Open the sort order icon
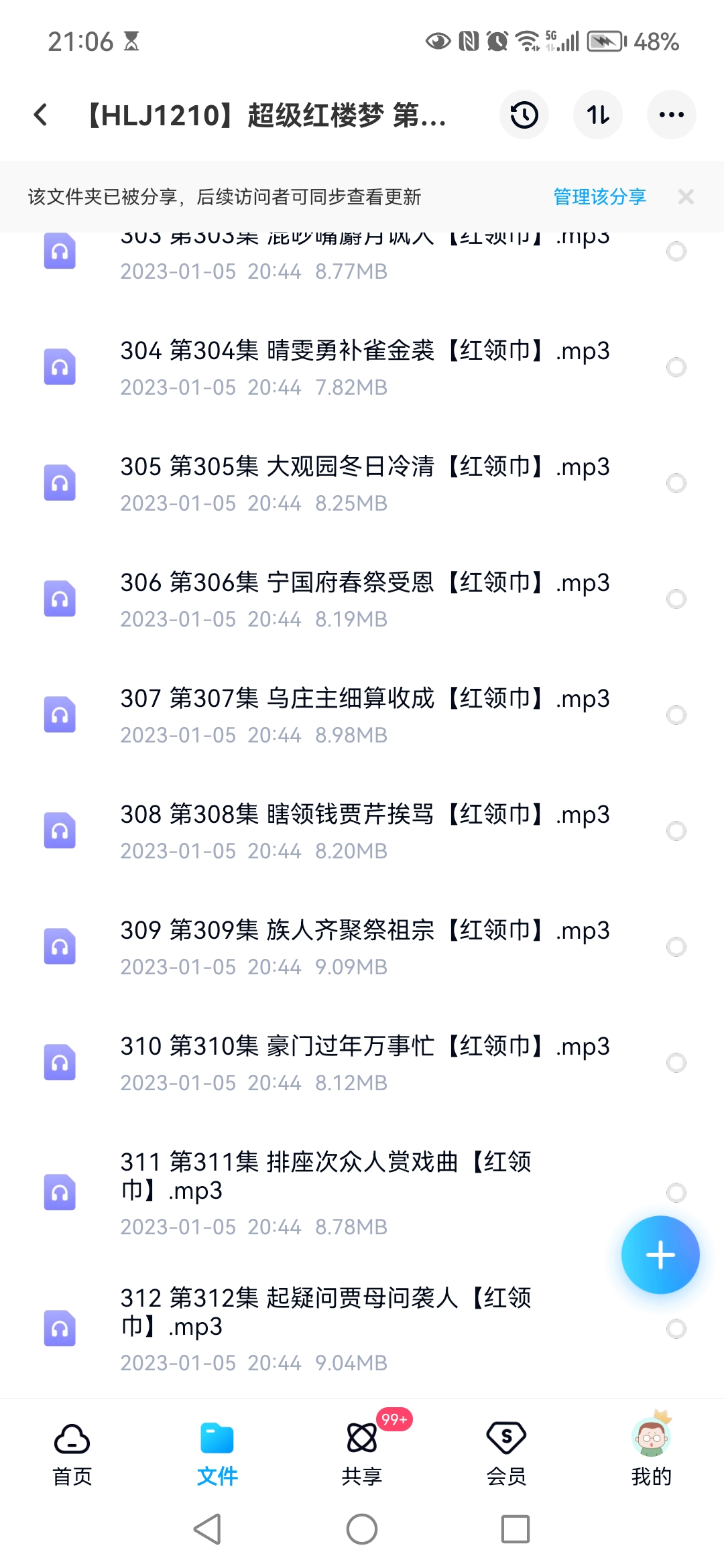The image size is (724, 1568). pos(598,115)
